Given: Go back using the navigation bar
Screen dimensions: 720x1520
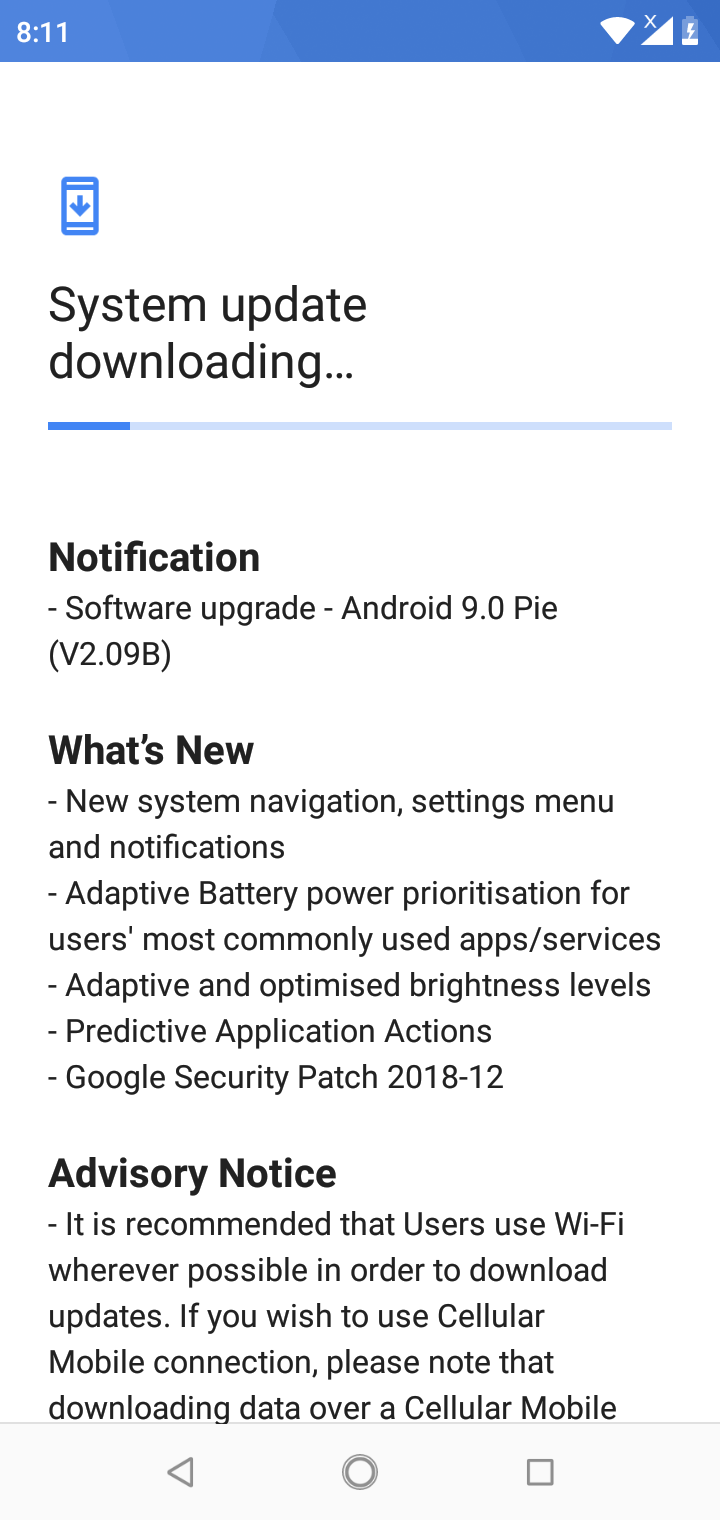Looking at the screenshot, I should [x=180, y=1471].
